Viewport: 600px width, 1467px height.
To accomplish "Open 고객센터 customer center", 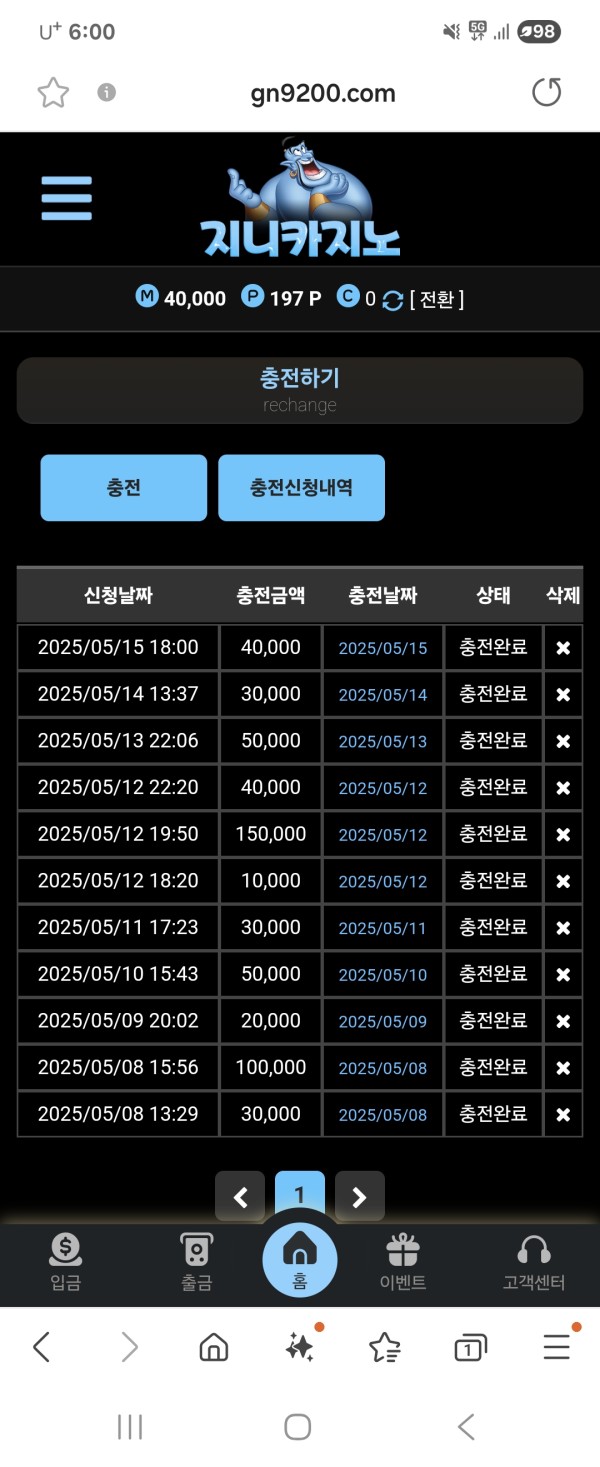I will 534,1262.
